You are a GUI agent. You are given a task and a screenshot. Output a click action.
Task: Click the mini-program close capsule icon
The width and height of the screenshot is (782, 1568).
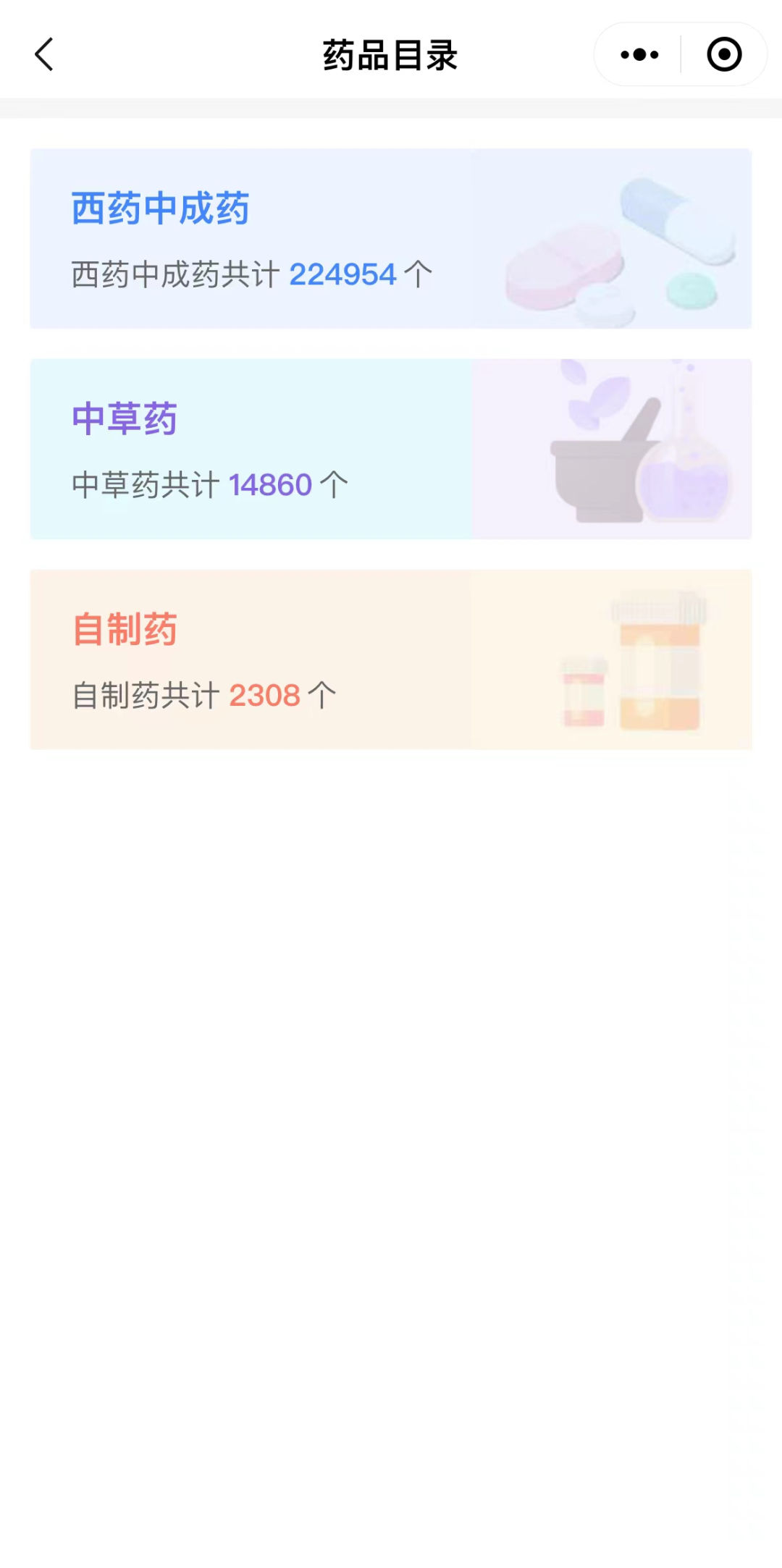[723, 54]
